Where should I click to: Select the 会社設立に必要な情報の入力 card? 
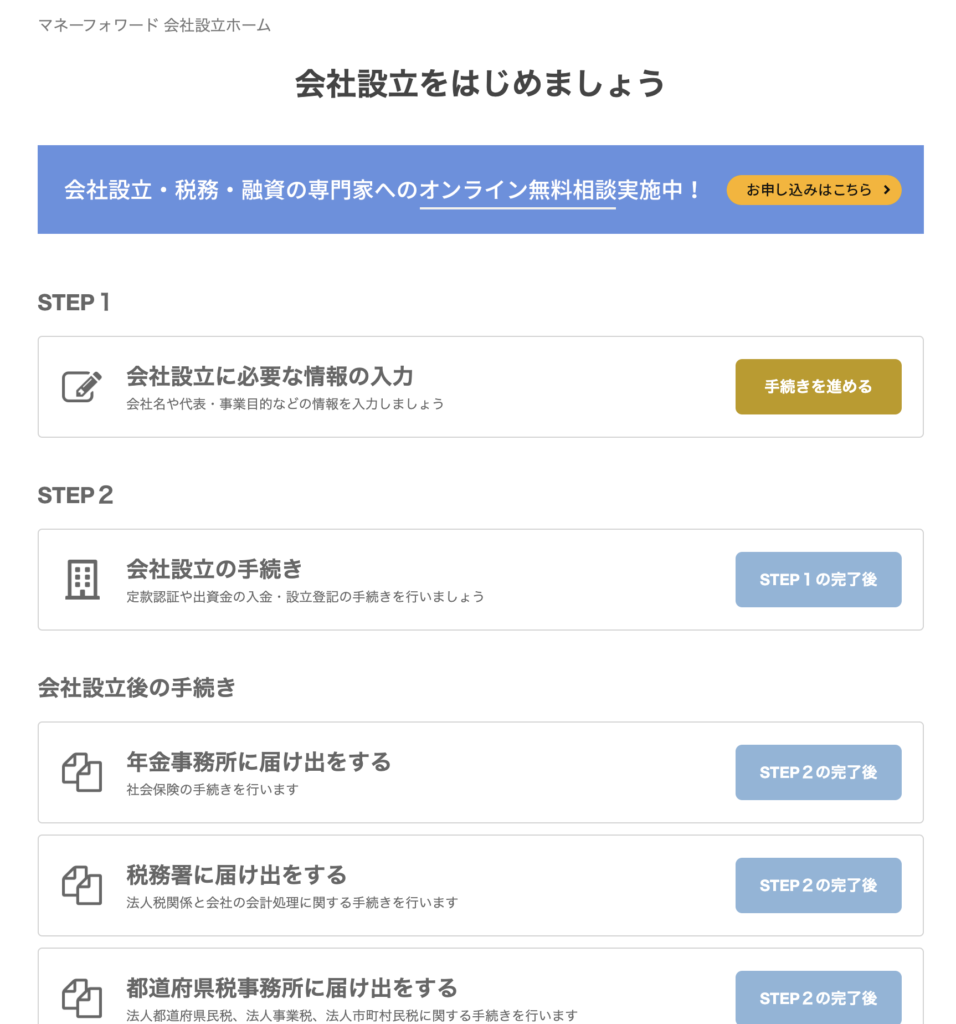(400, 386)
